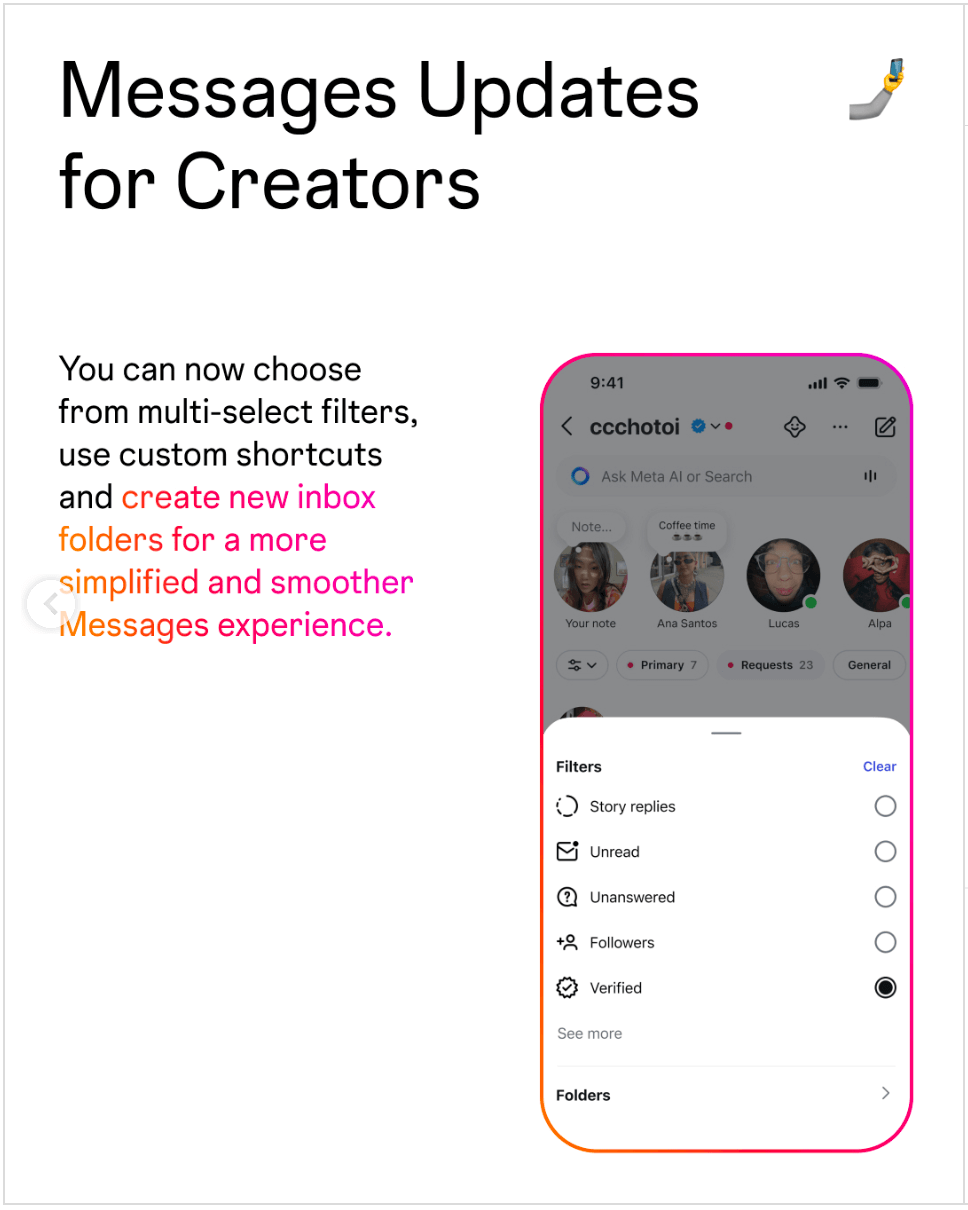Screen dimensions: 968x1210
Task: Select the Followers filter option
Action: click(885, 942)
